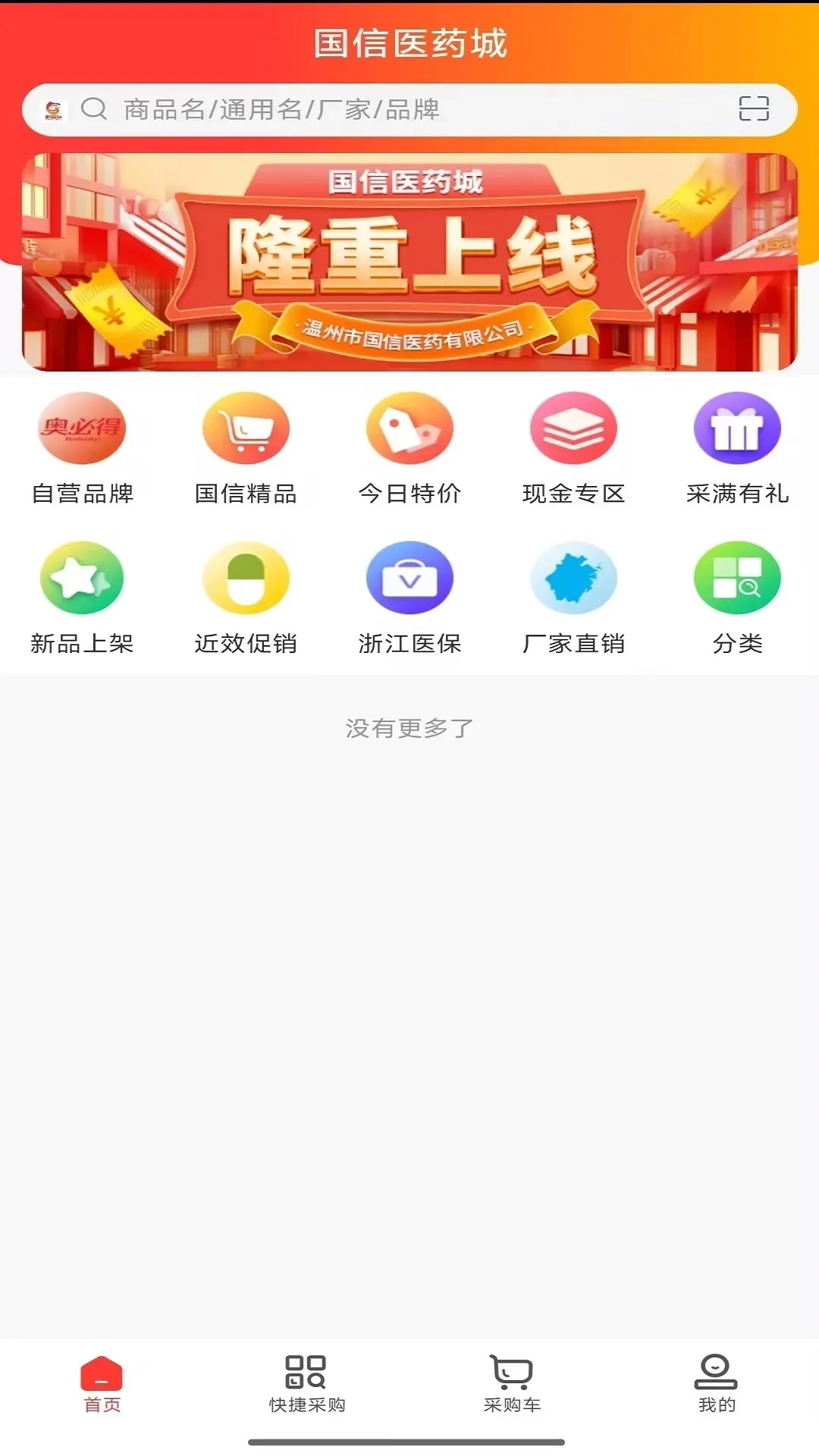Viewport: 819px width, 1456px height.
Task: Select the 国信精品 shopping cart icon
Action: pyautogui.click(x=246, y=428)
